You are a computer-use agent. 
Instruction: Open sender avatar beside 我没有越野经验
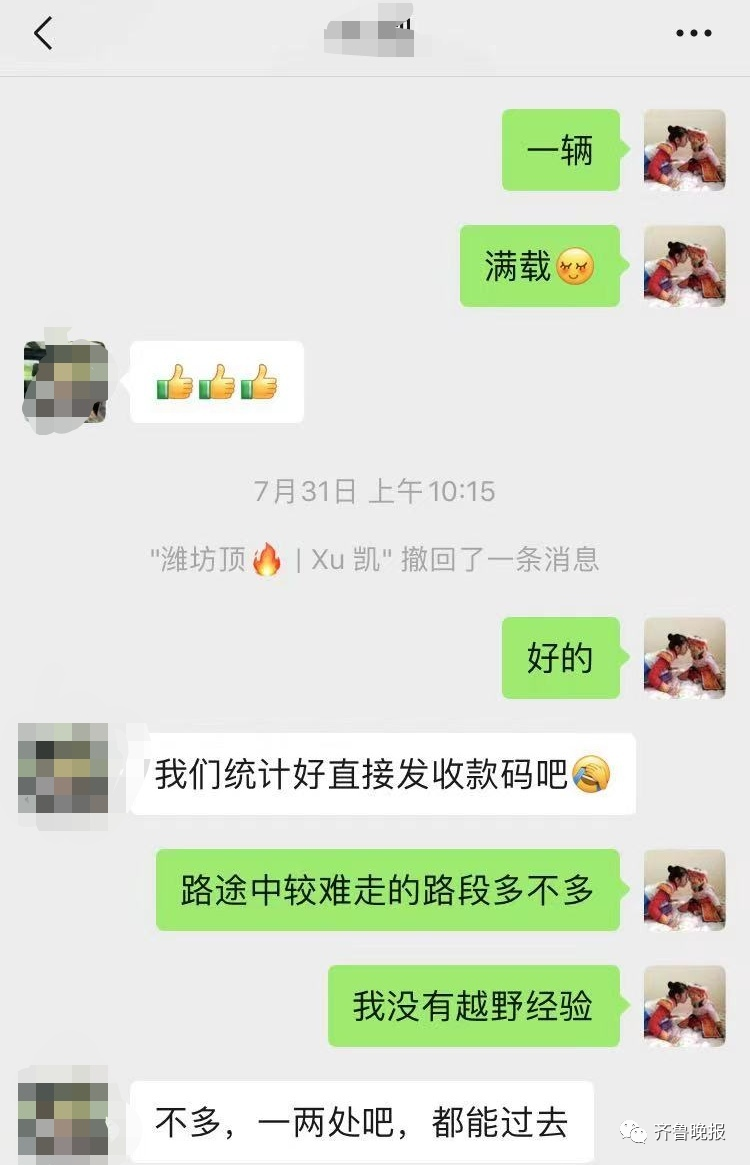684,1006
